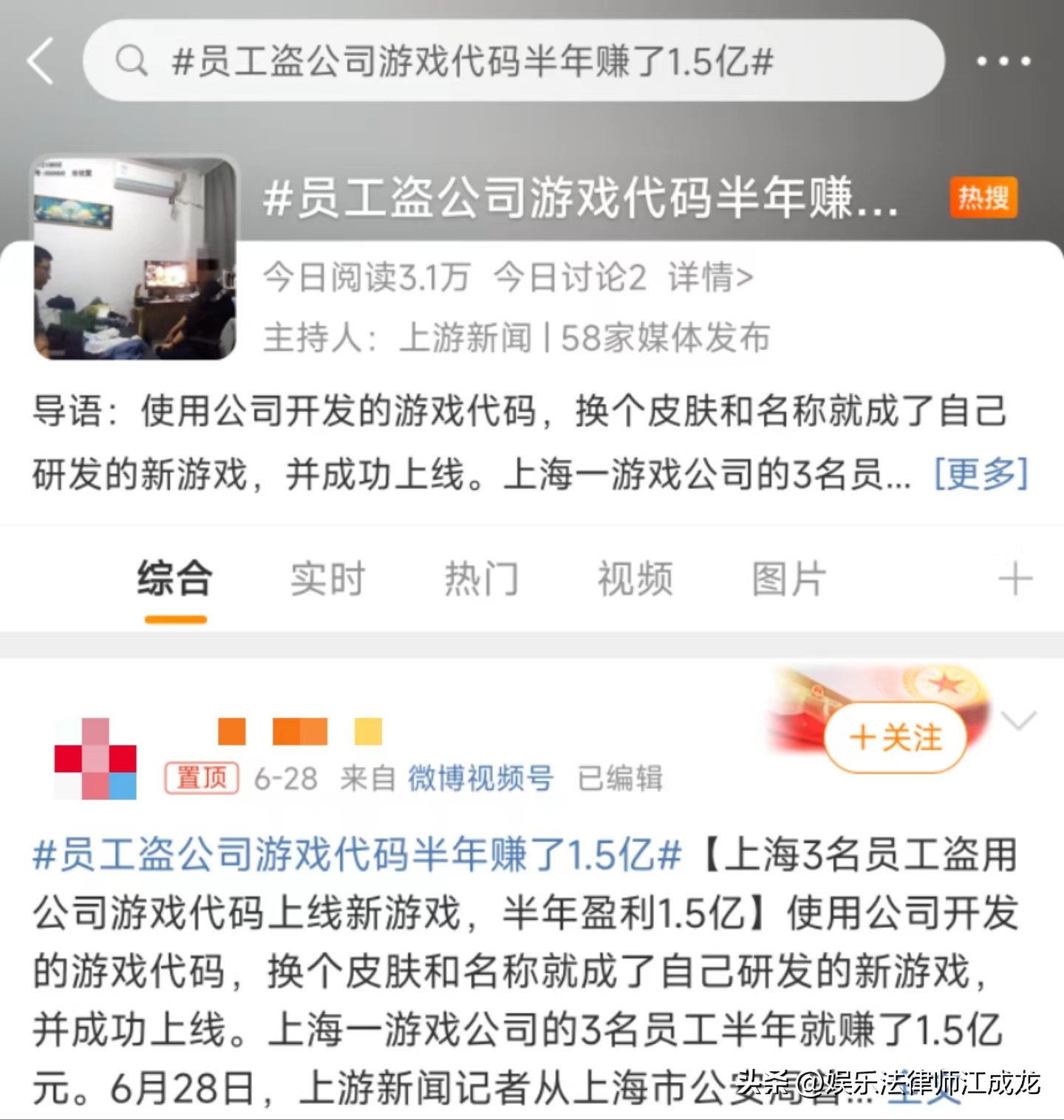The height and width of the screenshot is (1120, 1064).
Task: Click the 置顶 pinned badge on the post
Action: [x=199, y=778]
